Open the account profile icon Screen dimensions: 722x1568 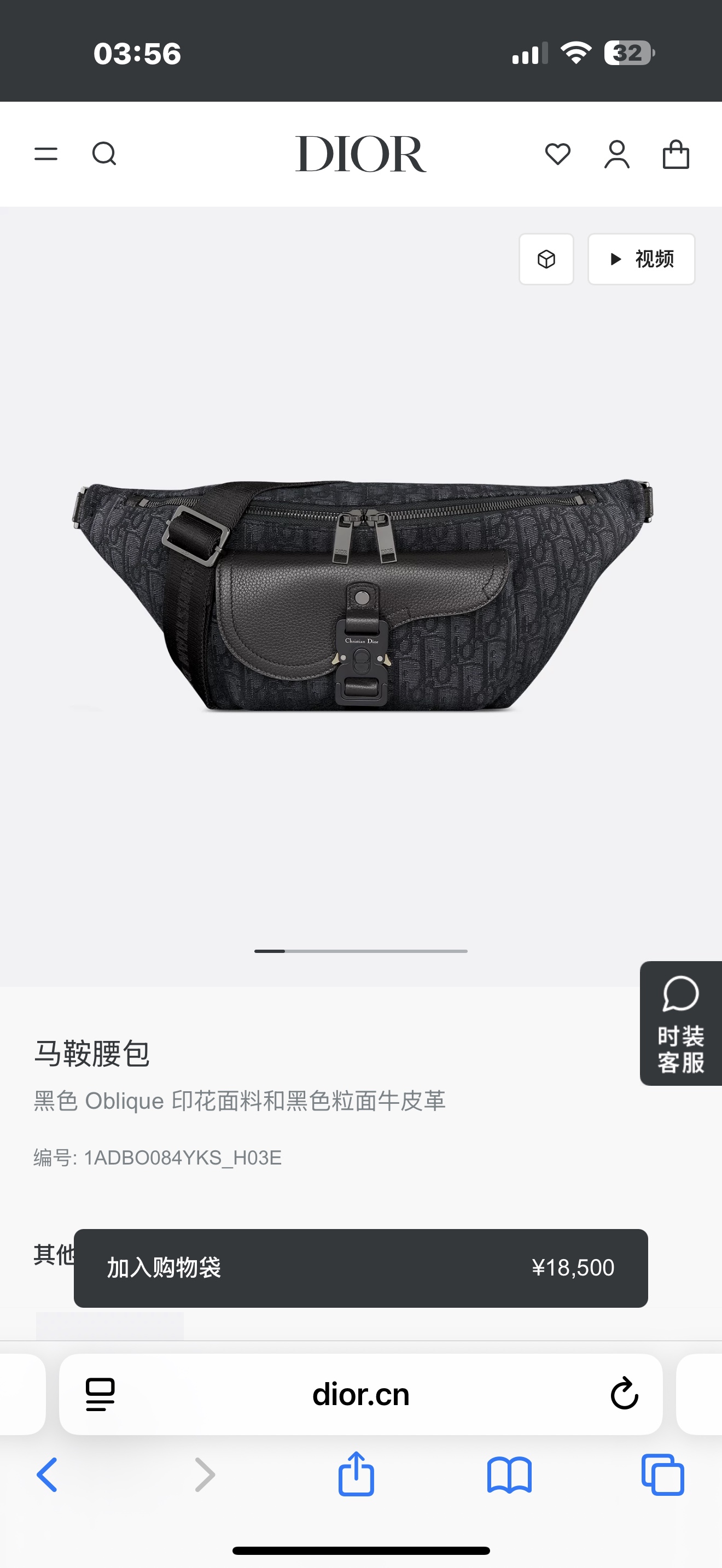[616, 154]
